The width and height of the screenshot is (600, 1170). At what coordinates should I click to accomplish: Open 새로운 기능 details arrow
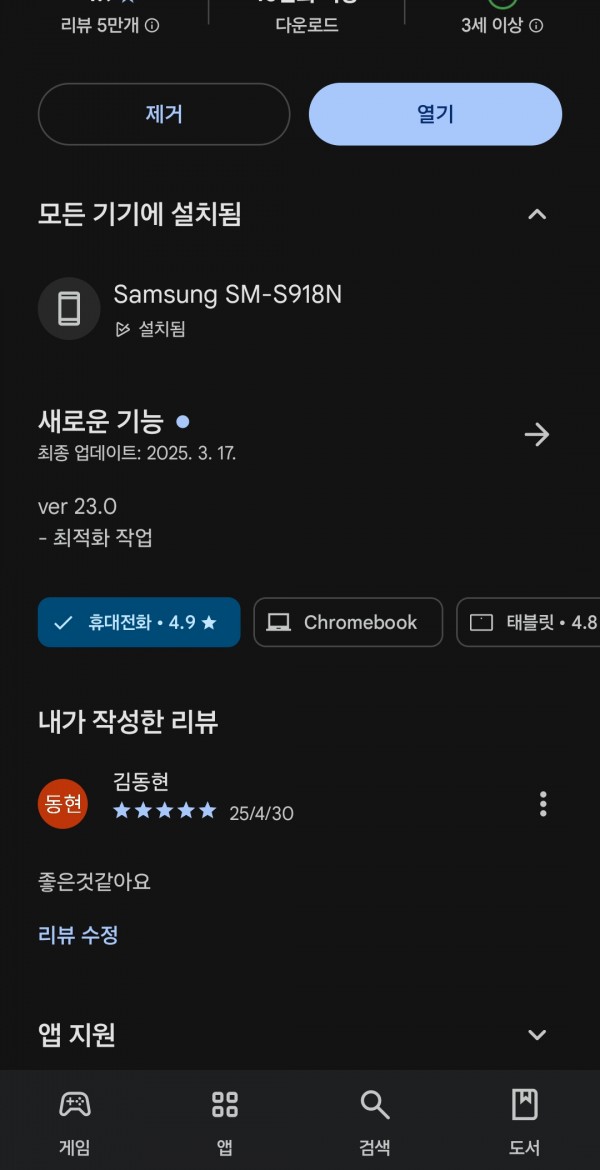pyautogui.click(x=537, y=434)
